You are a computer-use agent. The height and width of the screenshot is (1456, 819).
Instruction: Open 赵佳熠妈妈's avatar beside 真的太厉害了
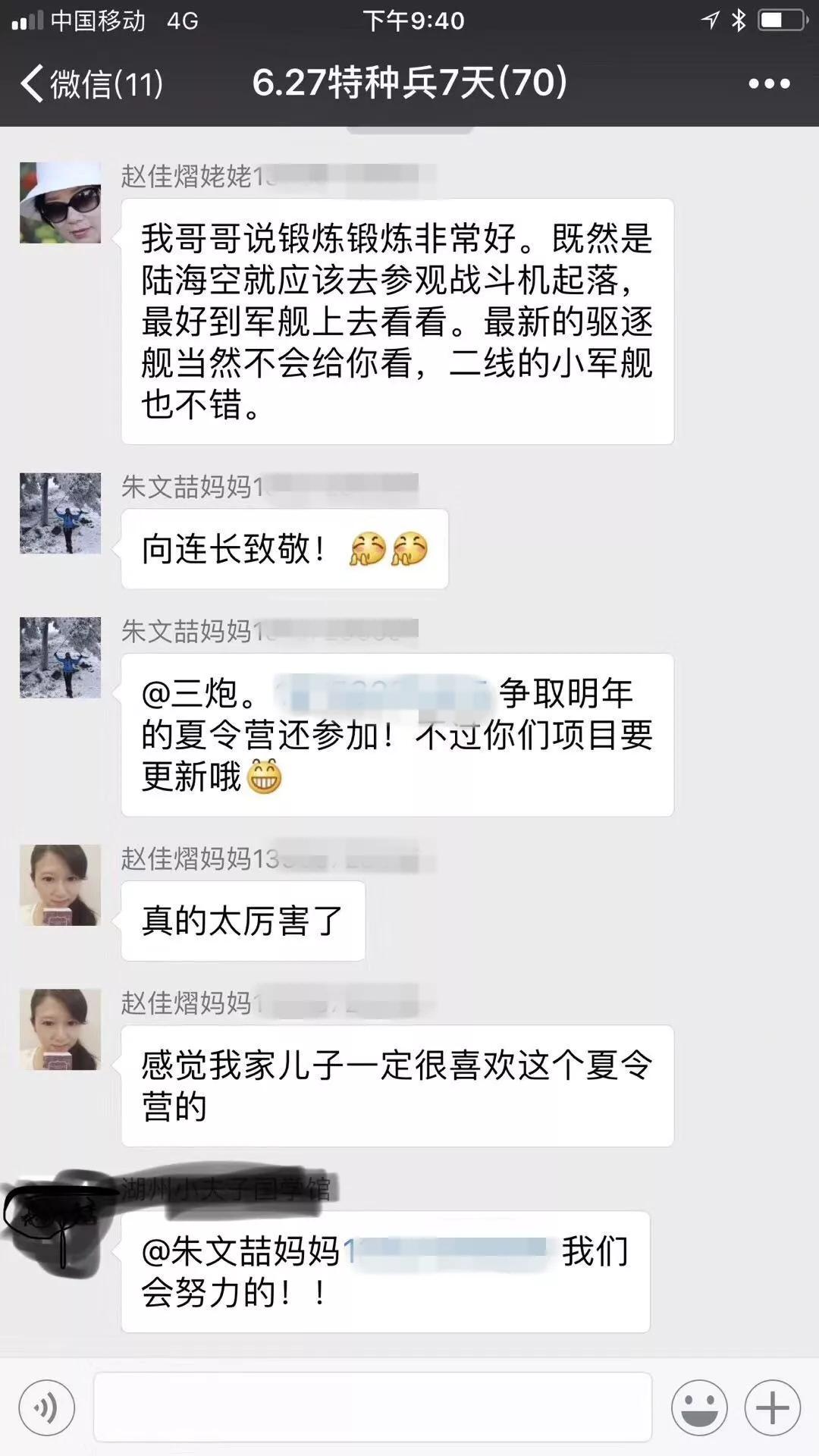pos(60,885)
